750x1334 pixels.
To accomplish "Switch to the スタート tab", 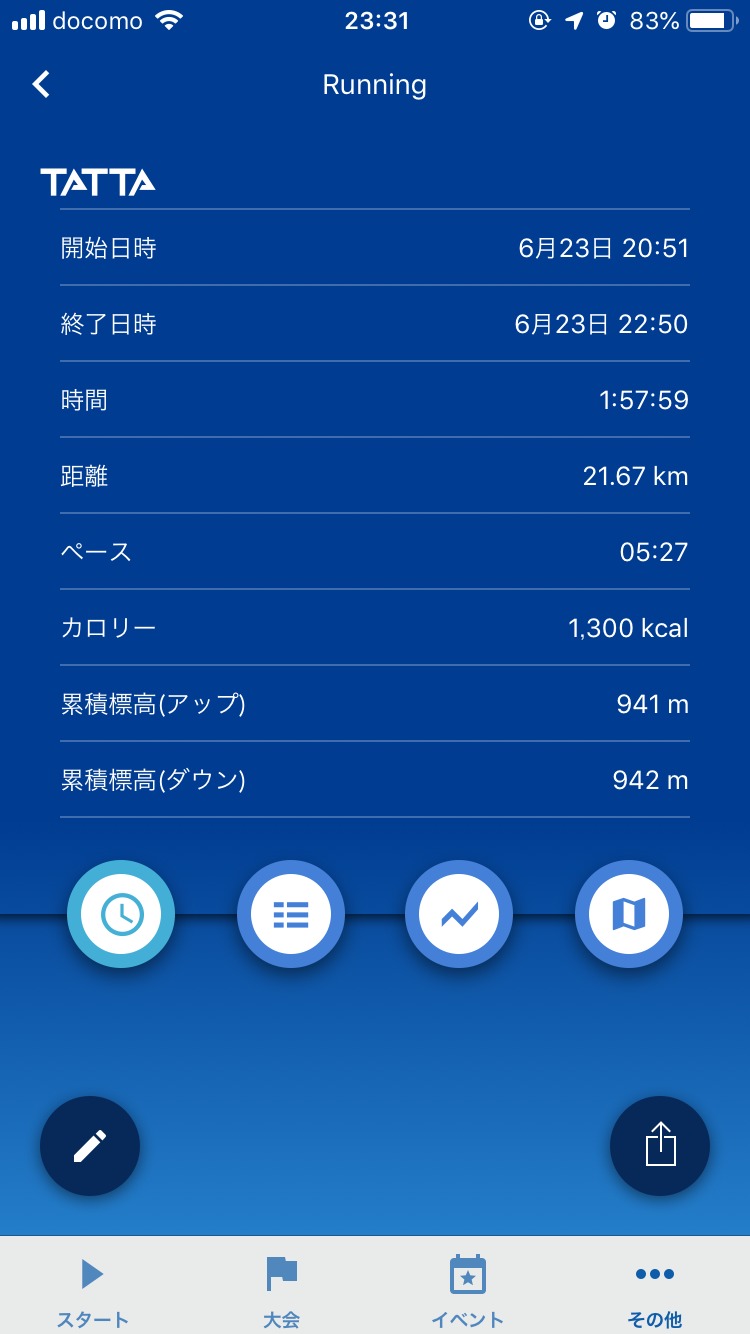I will (x=93, y=1291).
